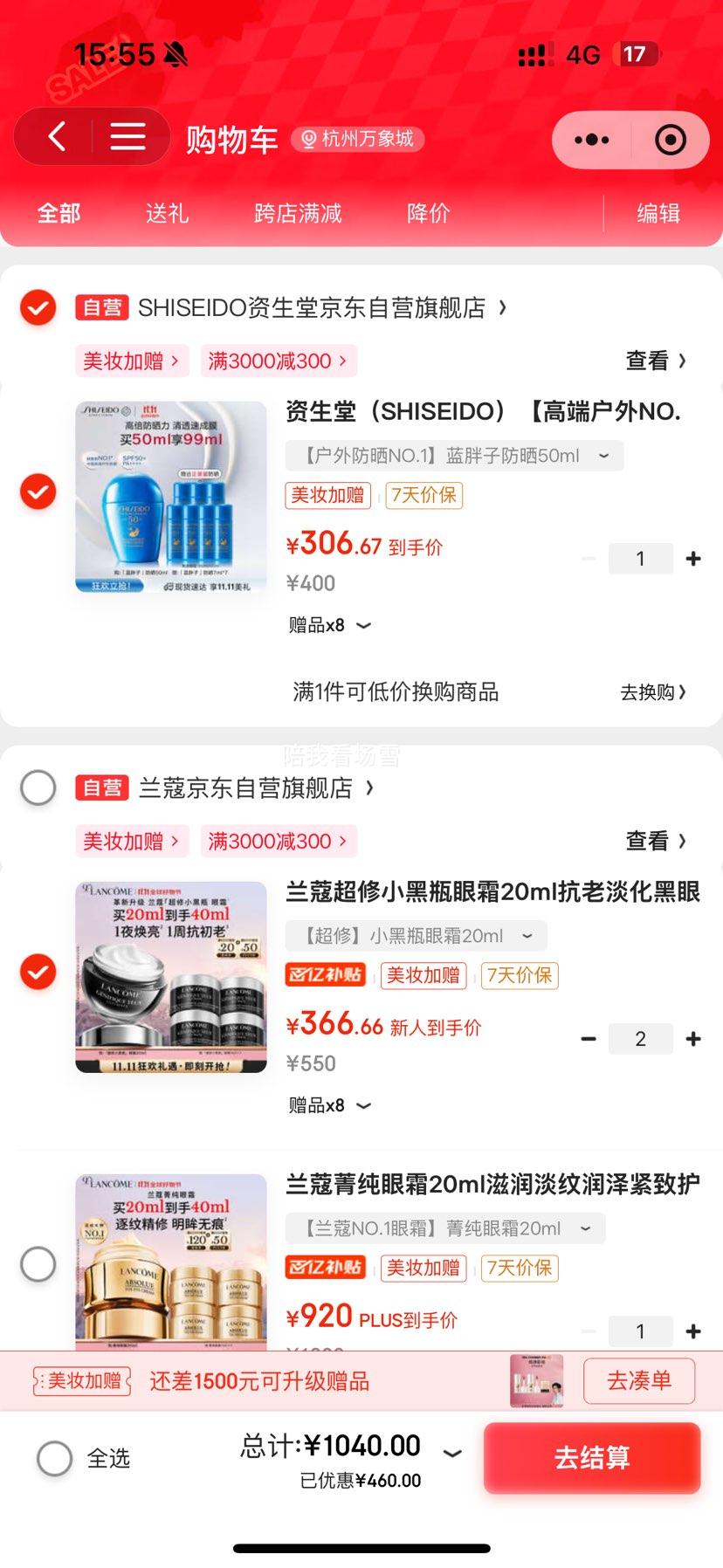Select all items from 兰蔻京东自营旗舰店
The image size is (723, 1568).
tap(38, 787)
